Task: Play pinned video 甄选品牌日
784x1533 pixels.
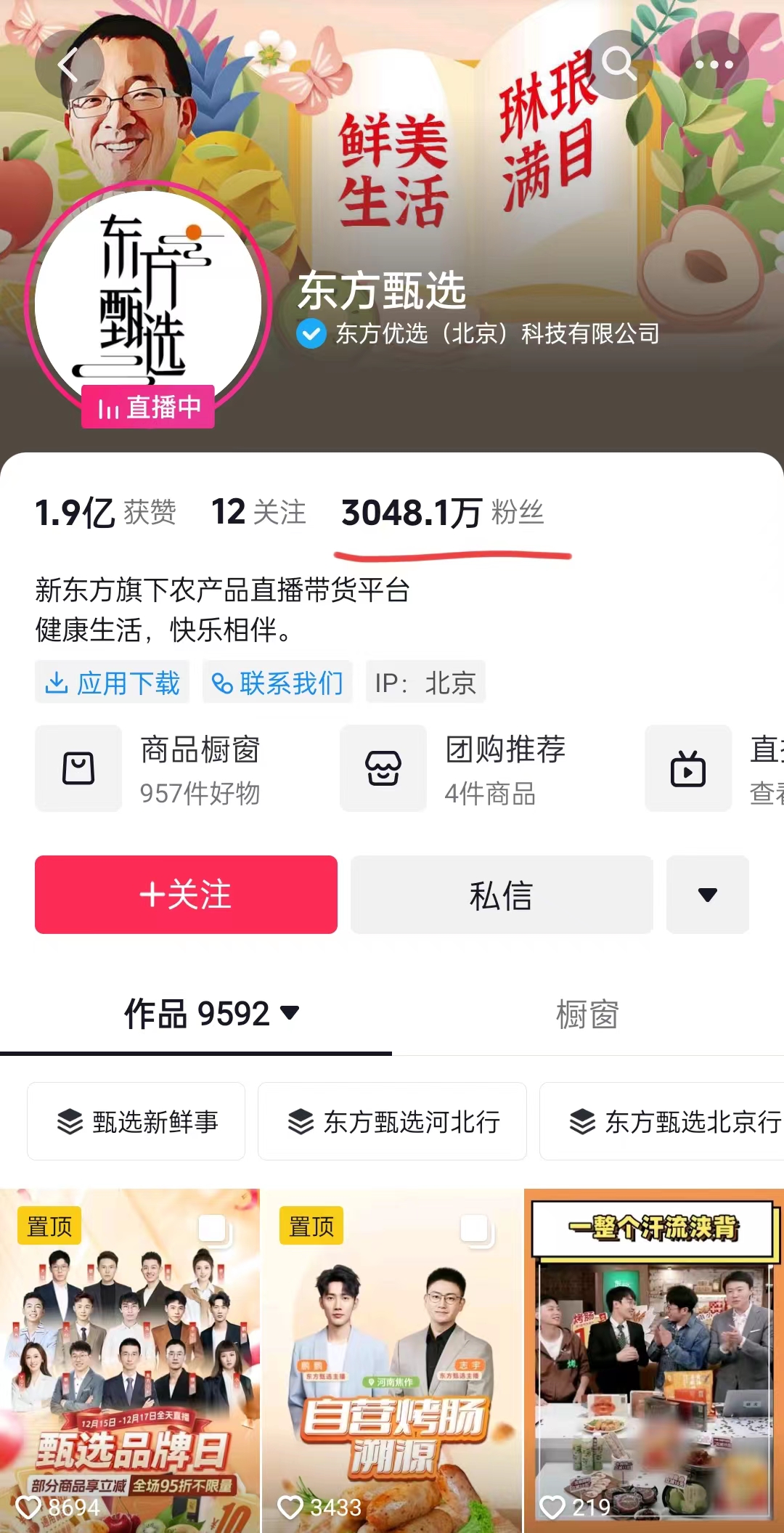Action: [x=129, y=1358]
